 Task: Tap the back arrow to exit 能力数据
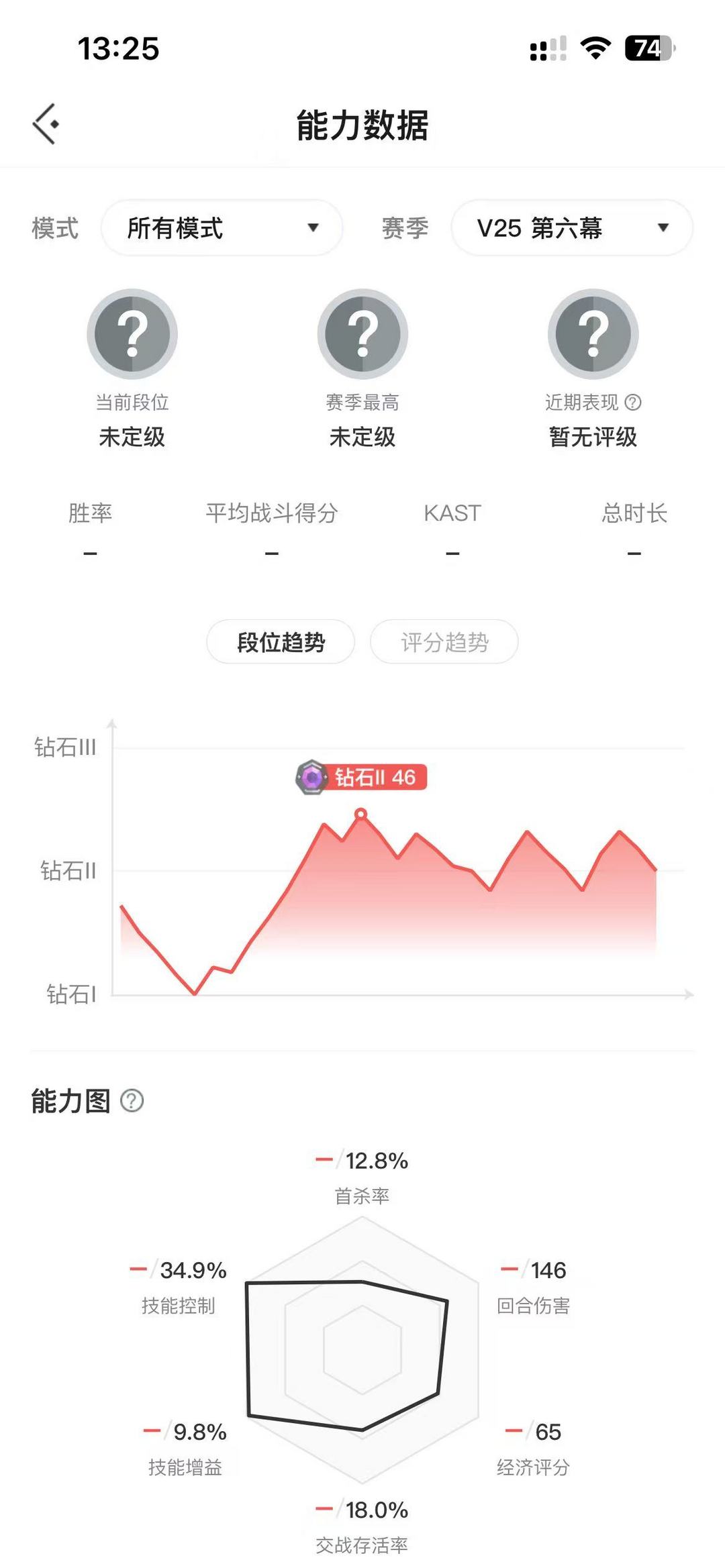pyautogui.click(x=44, y=123)
